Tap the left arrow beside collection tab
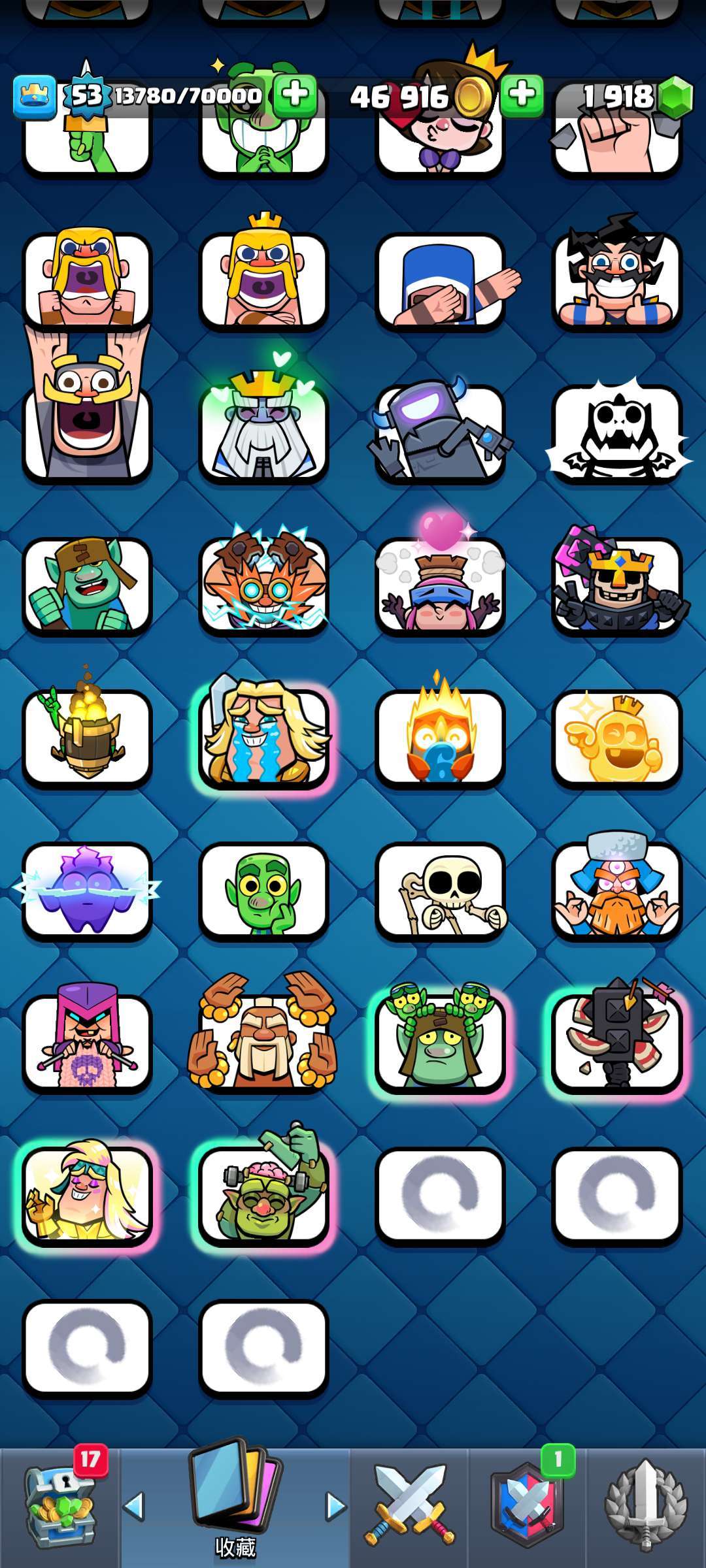This screenshot has width=706, height=1568. pos(134,1506)
